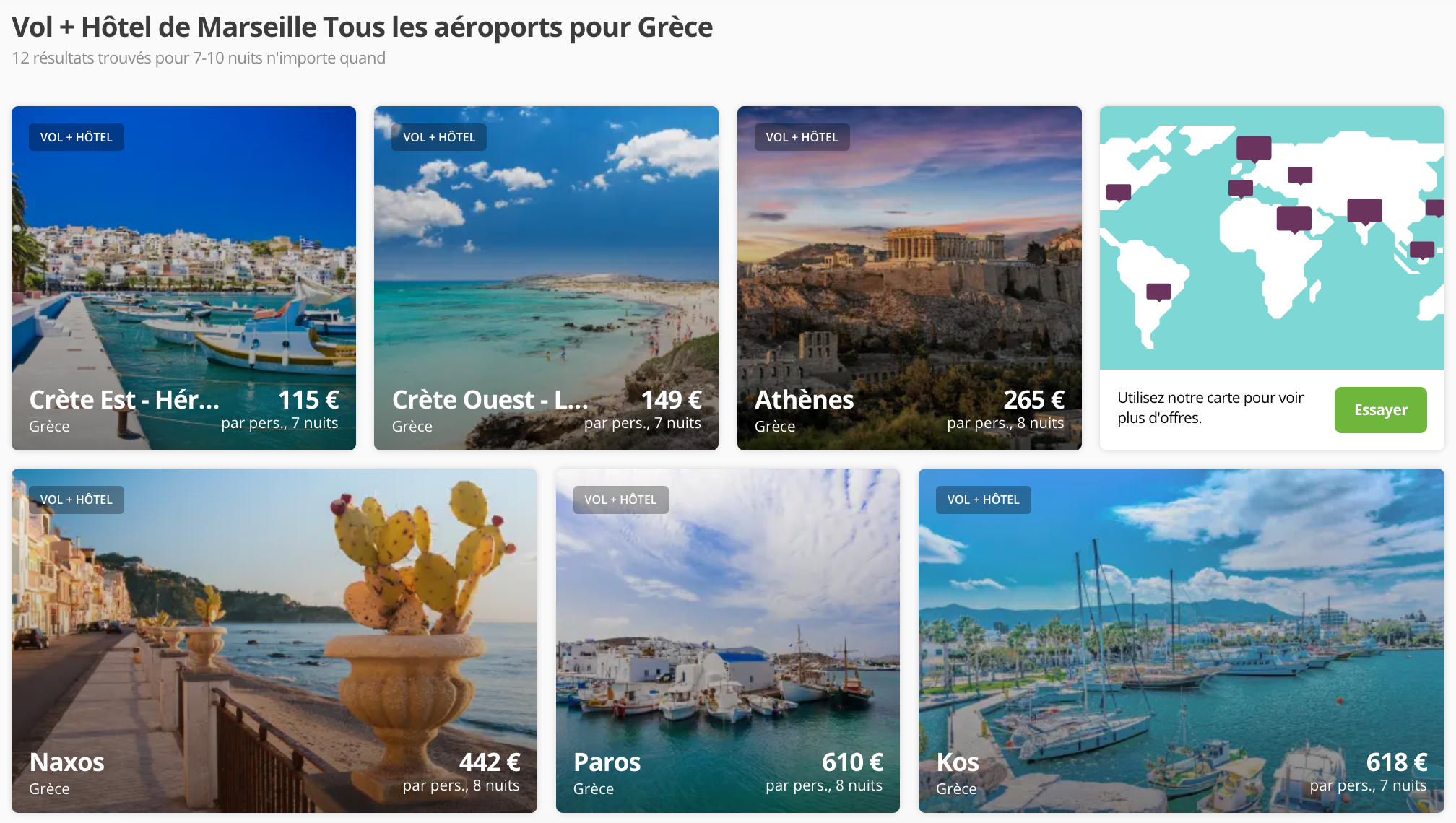View the Athènes 265 € offer
The height and width of the screenshot is (823, 1456).
click(909, 278)
